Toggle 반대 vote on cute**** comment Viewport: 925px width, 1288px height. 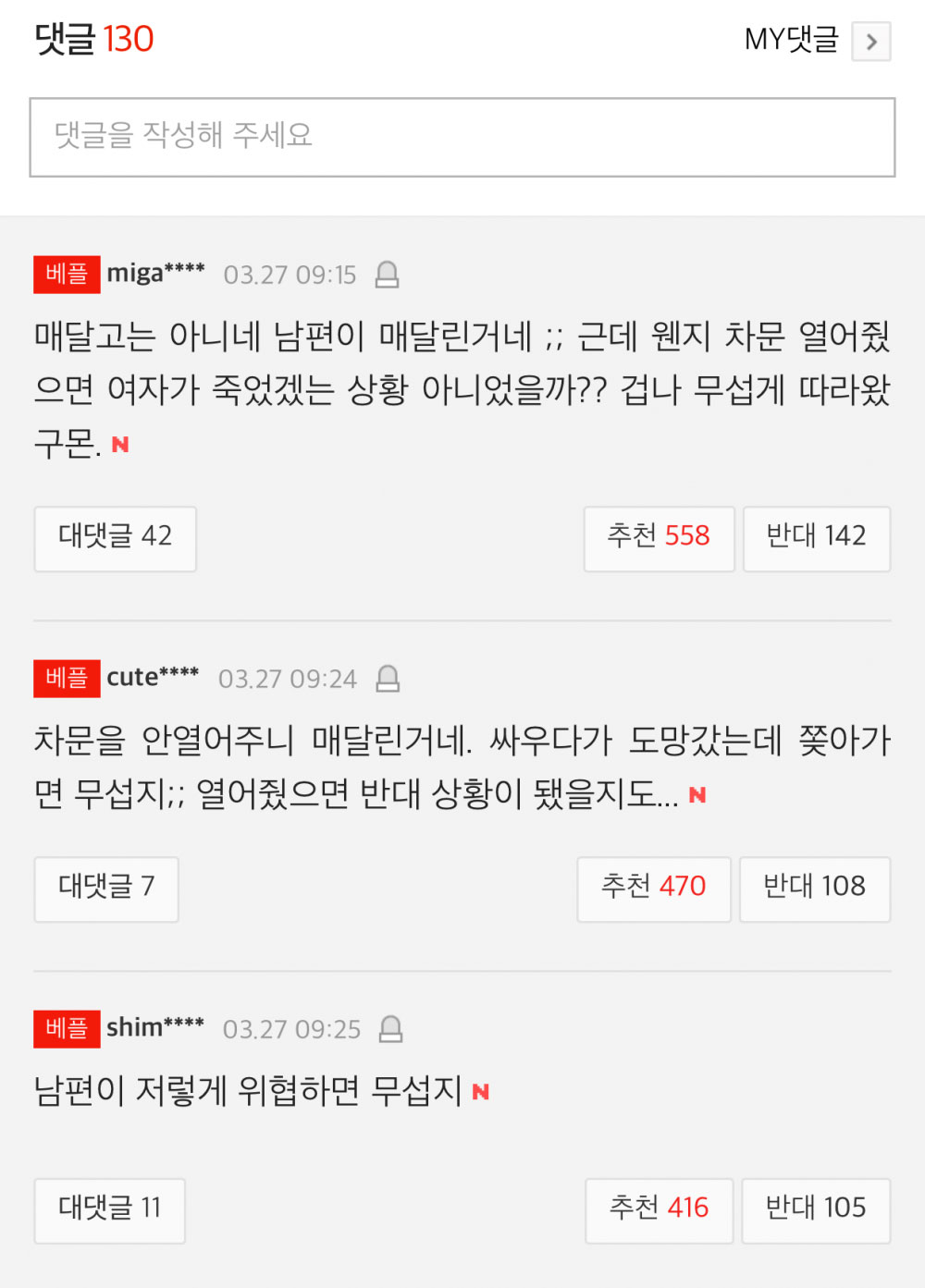pos(814,889)
